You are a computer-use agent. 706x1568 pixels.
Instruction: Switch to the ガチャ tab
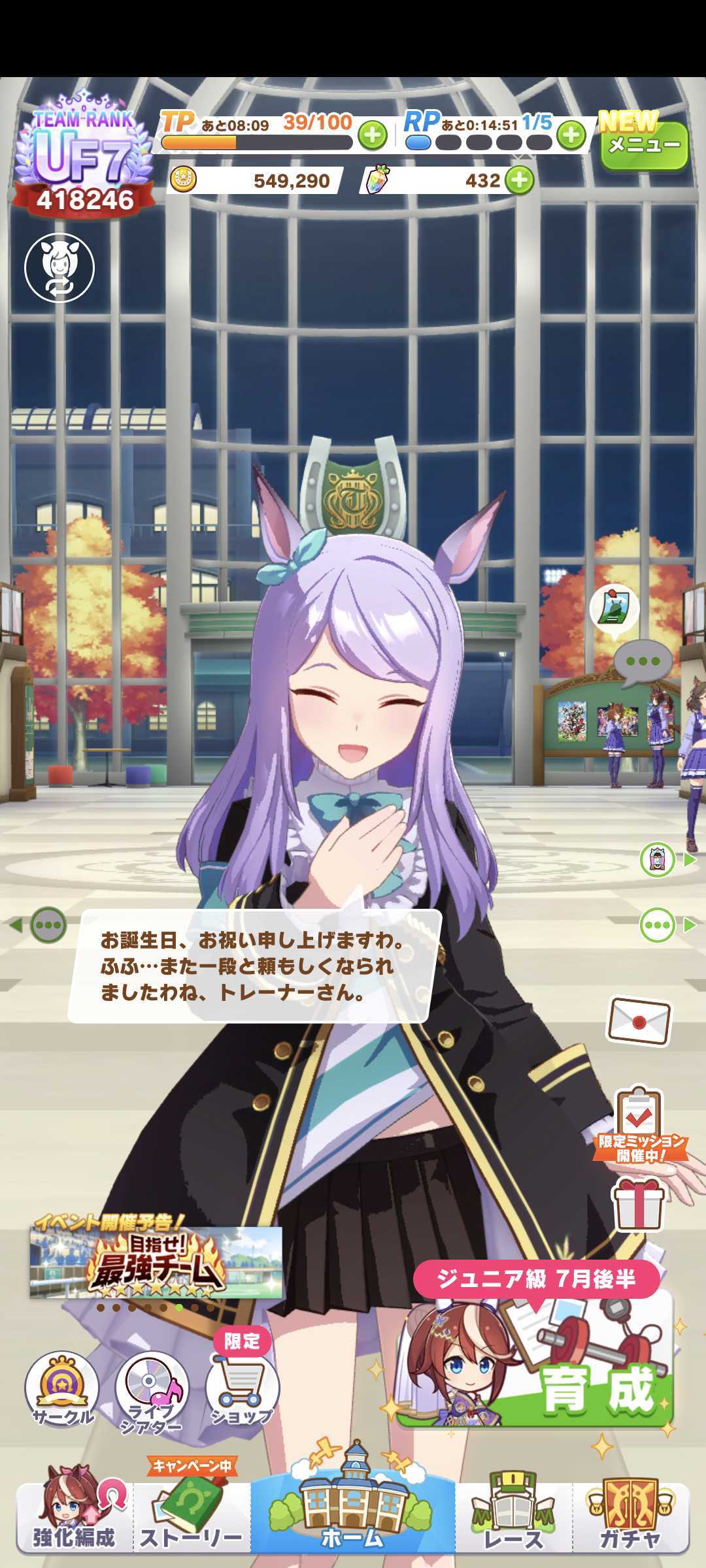pos(631,1516)
